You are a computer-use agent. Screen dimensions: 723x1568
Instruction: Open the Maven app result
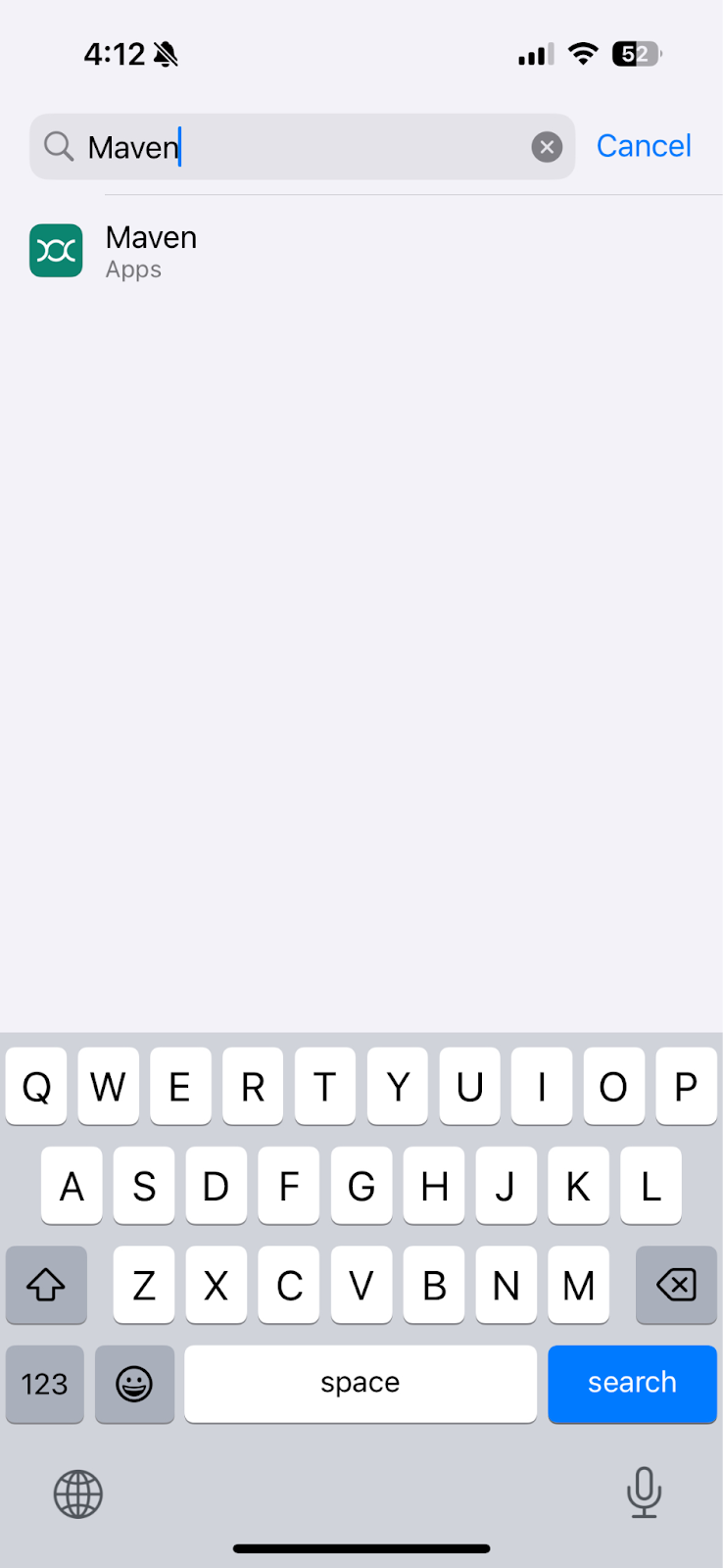coord(361,251)
